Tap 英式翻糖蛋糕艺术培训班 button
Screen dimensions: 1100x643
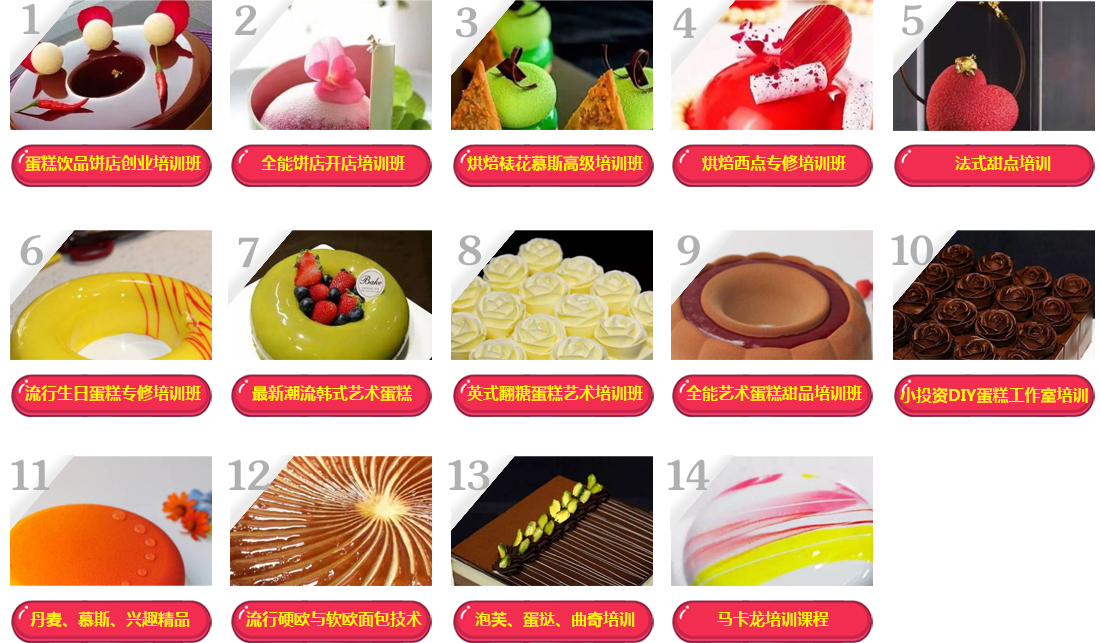(x=552, y=395)
